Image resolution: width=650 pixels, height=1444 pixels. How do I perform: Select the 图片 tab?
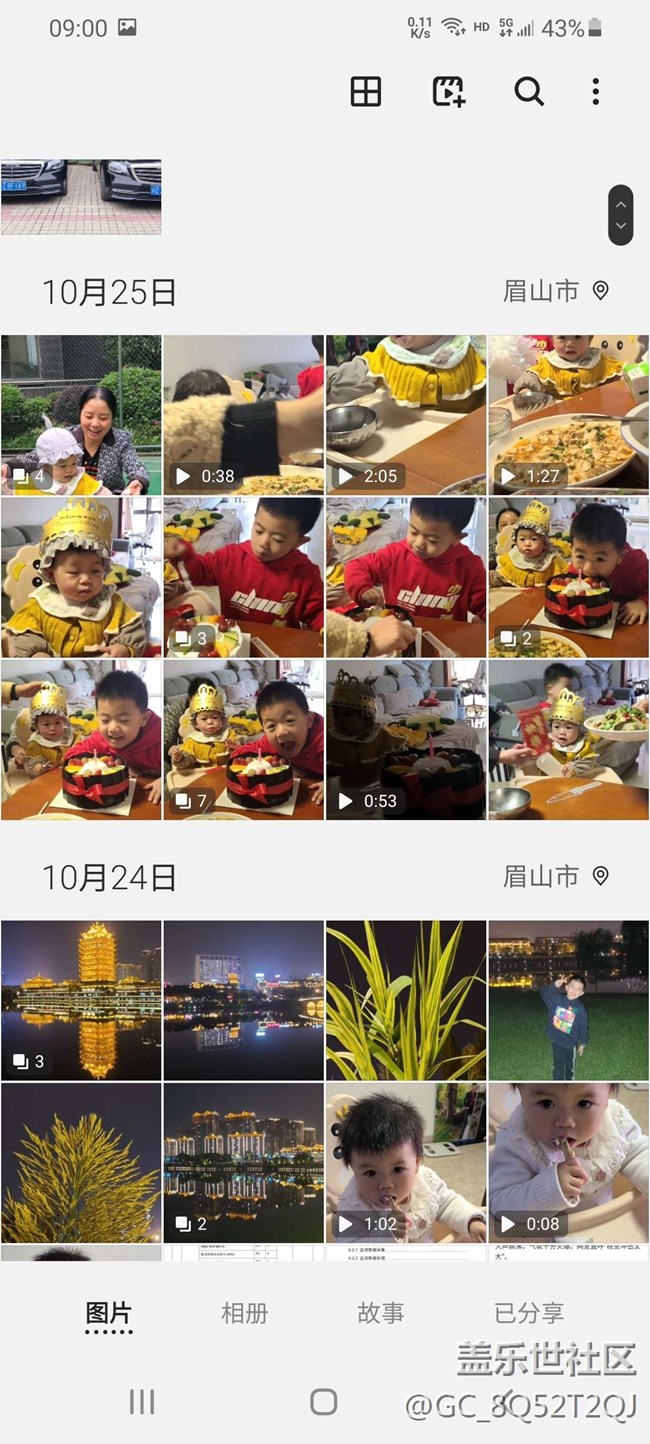click(x=109, y=1313)
